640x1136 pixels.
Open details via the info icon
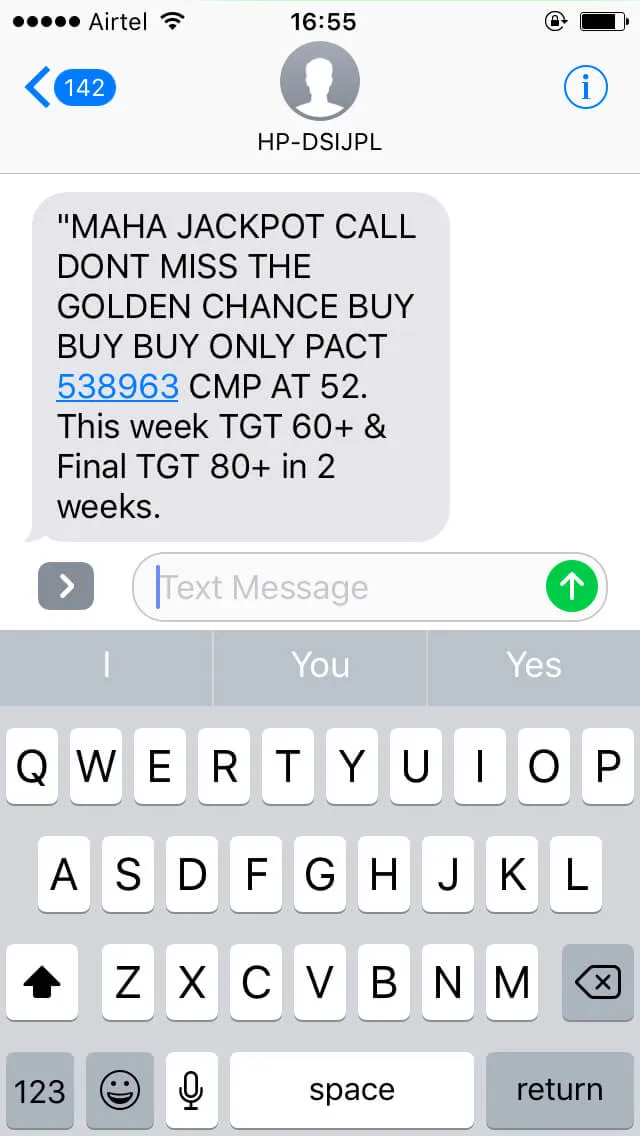[586, 88]
